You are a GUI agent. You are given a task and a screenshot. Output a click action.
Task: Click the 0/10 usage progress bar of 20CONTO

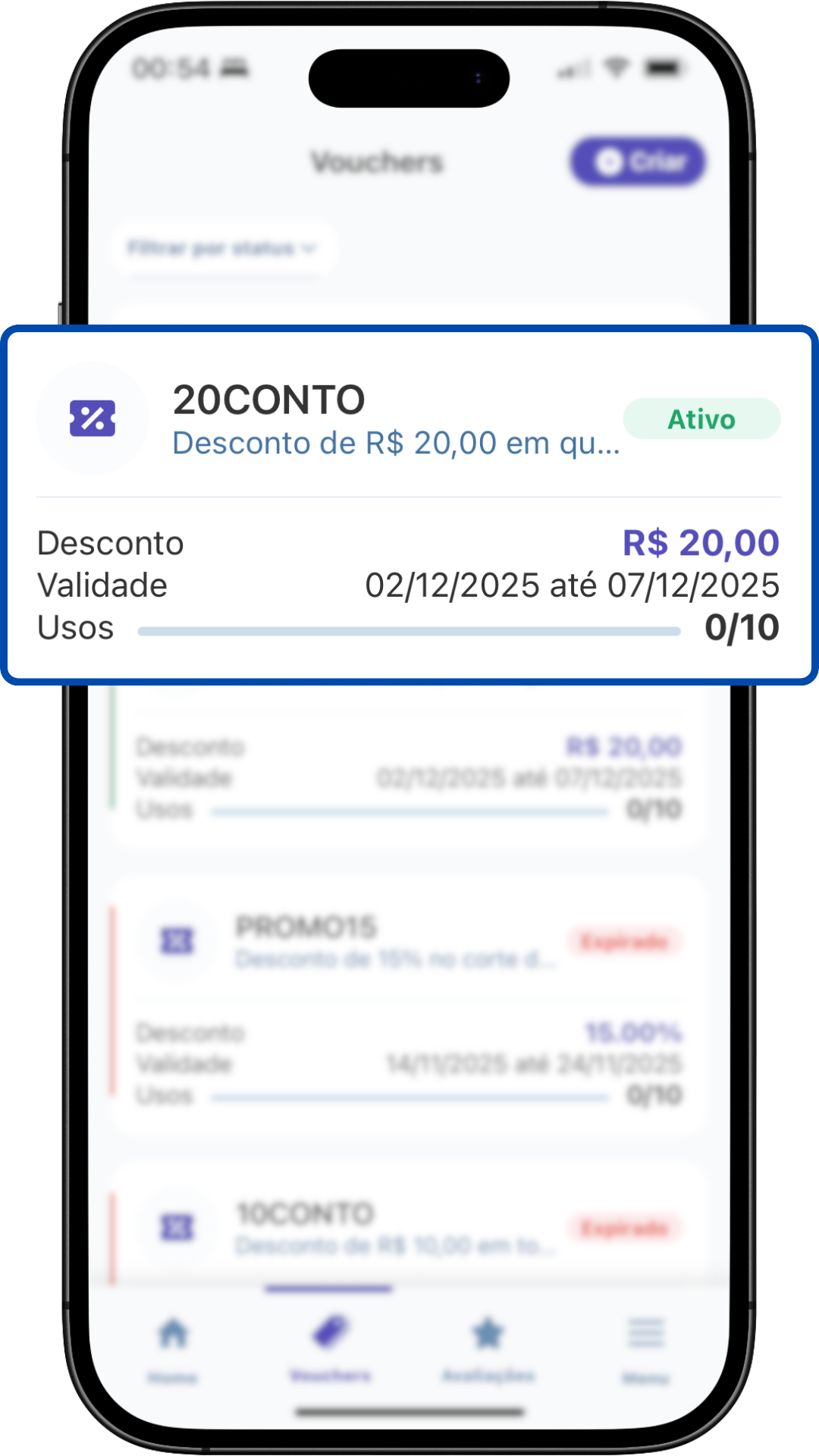click(x=408, y=629)
